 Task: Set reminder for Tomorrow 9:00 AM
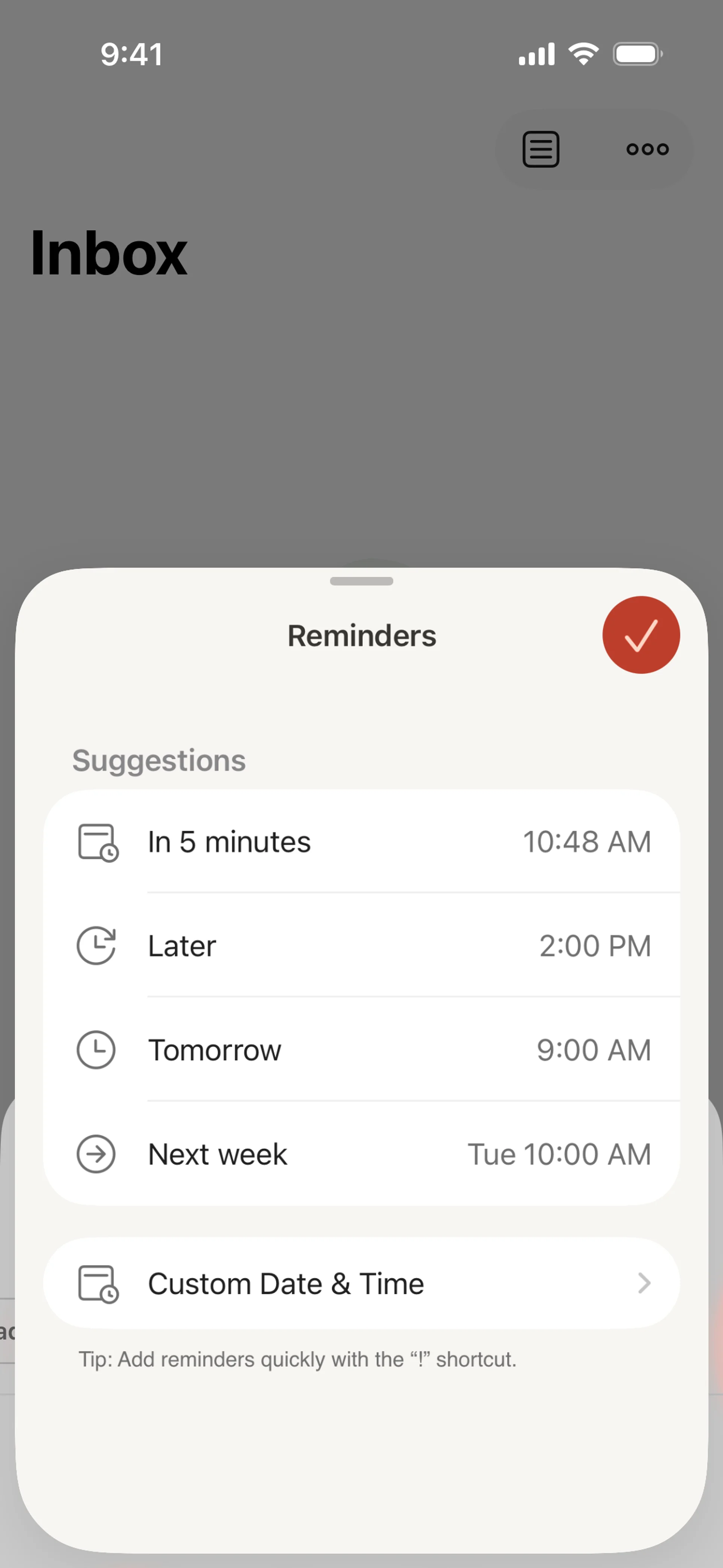[x=361, y=1049]
